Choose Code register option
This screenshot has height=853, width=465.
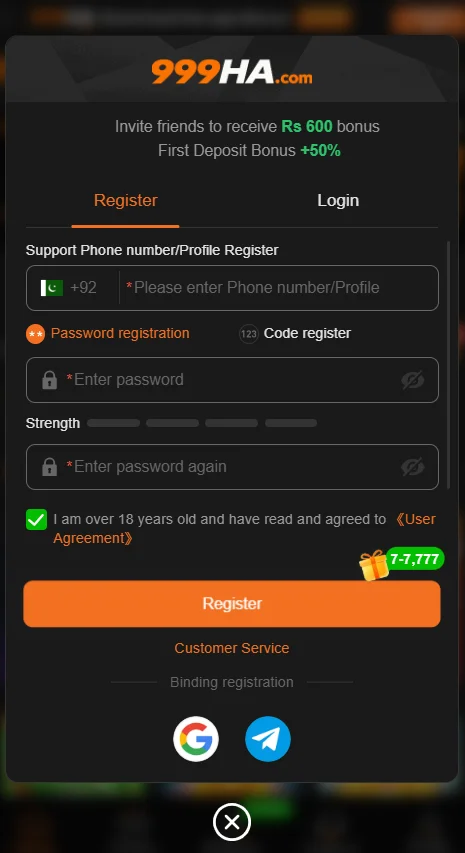(295, 333)
